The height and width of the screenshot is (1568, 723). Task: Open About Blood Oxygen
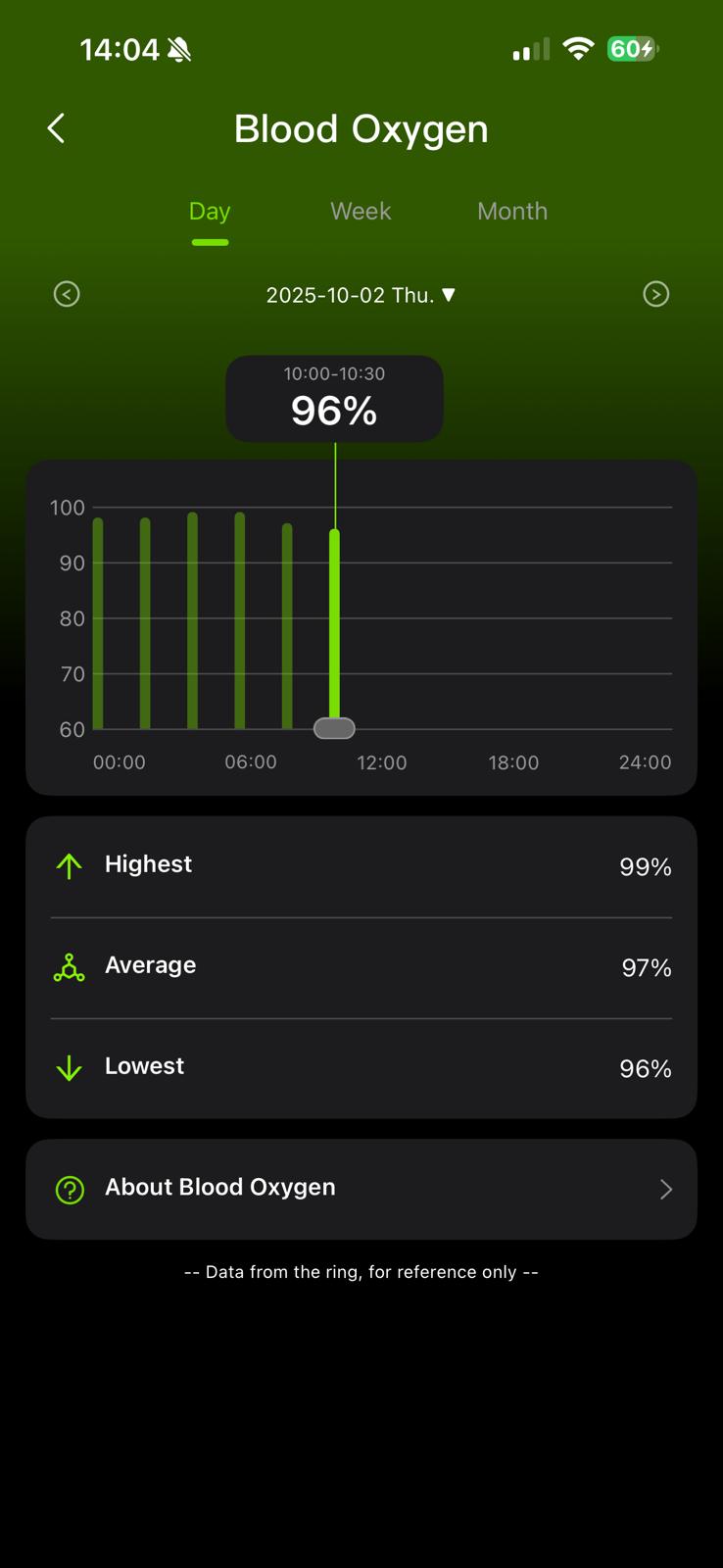click(x=361, y=1189)
